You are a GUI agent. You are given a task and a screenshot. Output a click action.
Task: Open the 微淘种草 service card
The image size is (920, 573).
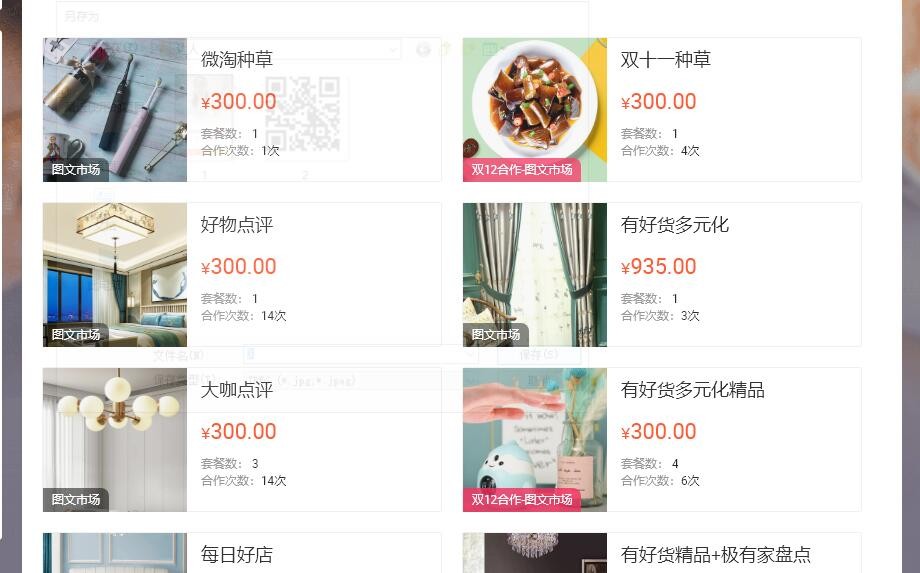(241, 110)
